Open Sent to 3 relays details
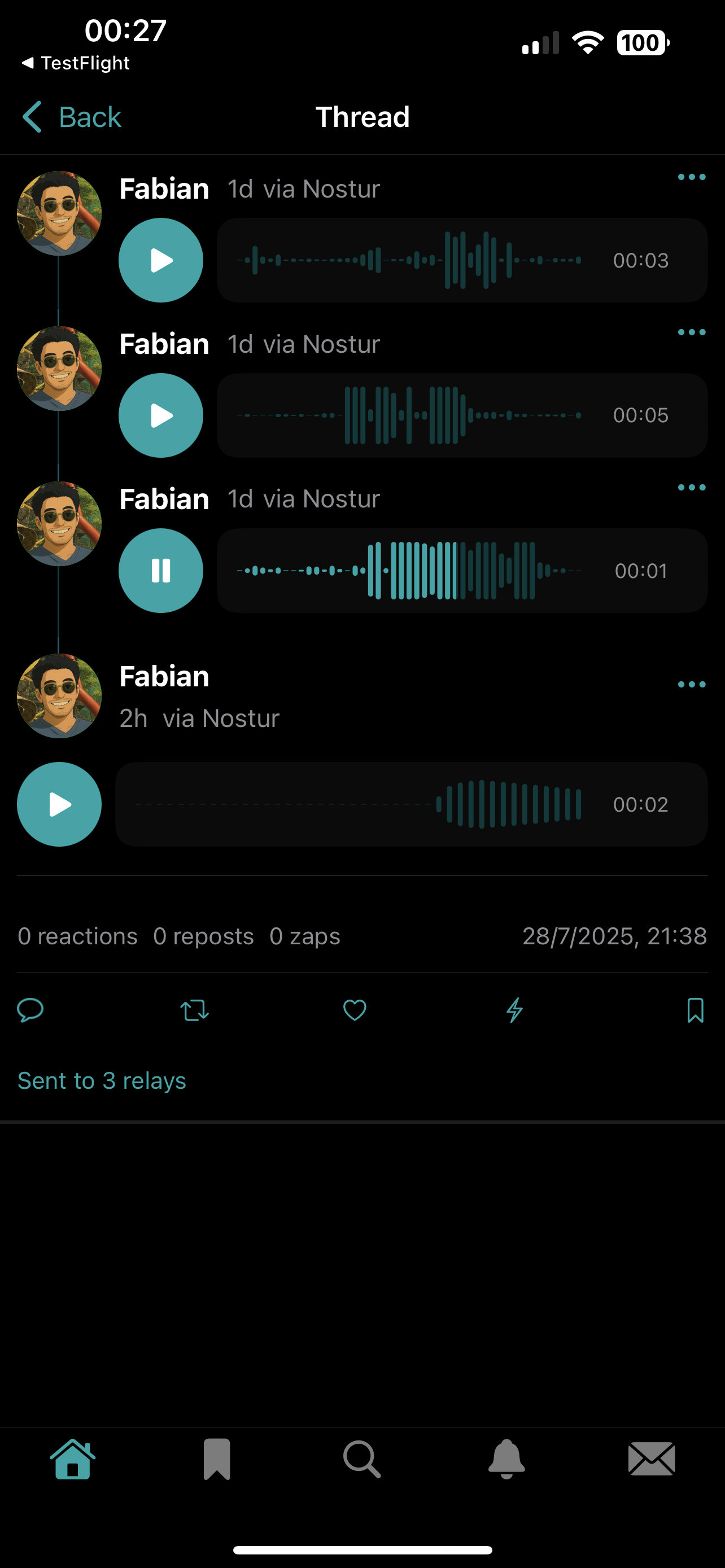The image size is (725, 1568). pos(102,1081)
